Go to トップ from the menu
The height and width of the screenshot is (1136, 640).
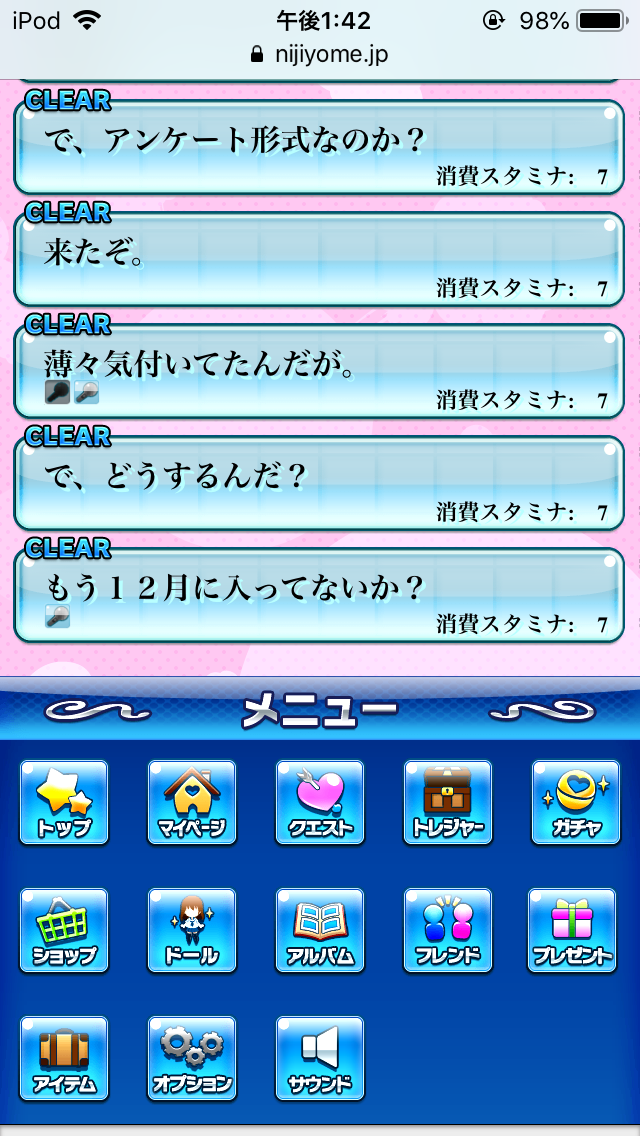coord(64,802)
